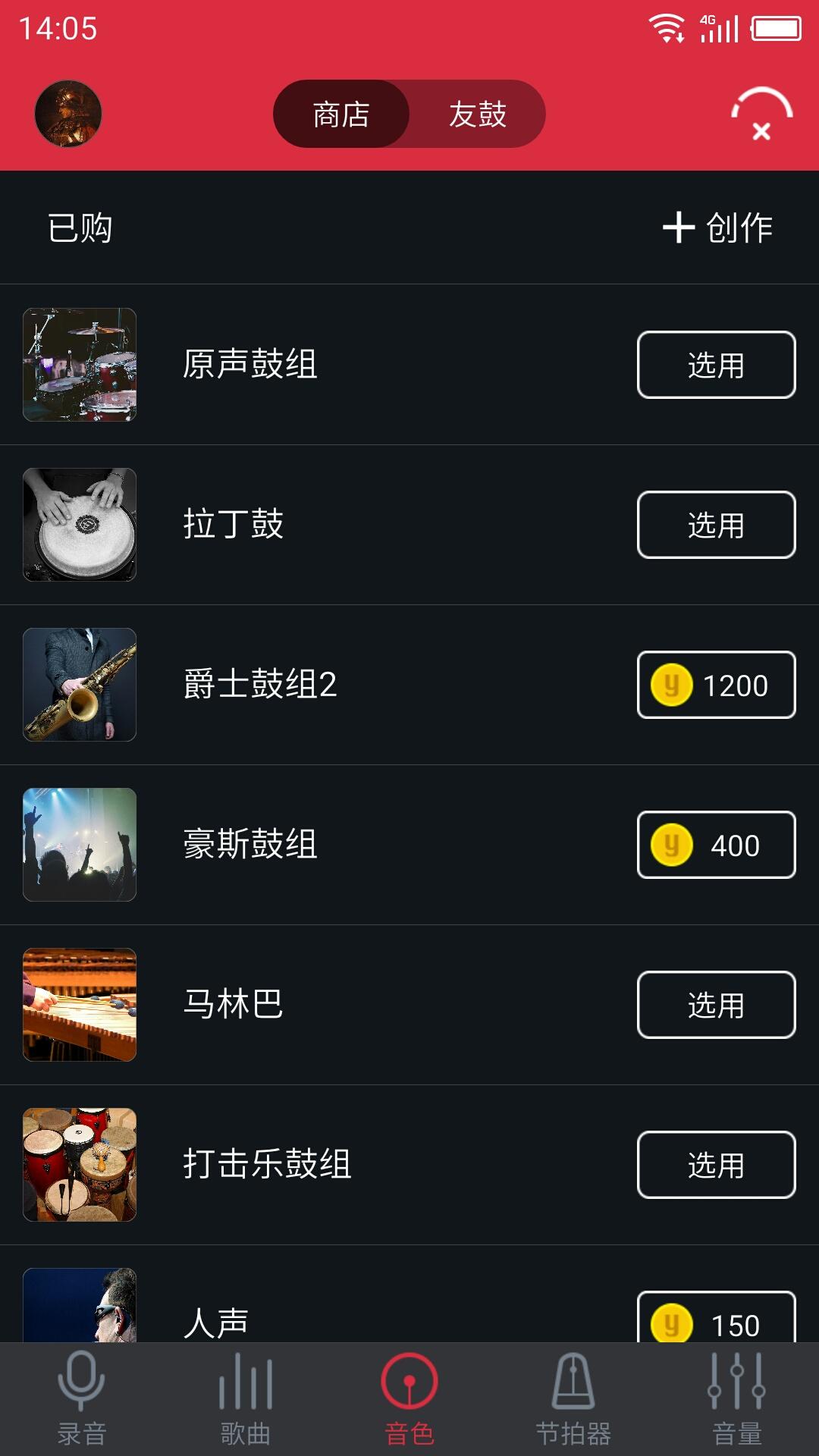Switch to the 友鼓 tab
This screenshot has width=819, height=1456.
pyautogui.click(x=477, y=113)
